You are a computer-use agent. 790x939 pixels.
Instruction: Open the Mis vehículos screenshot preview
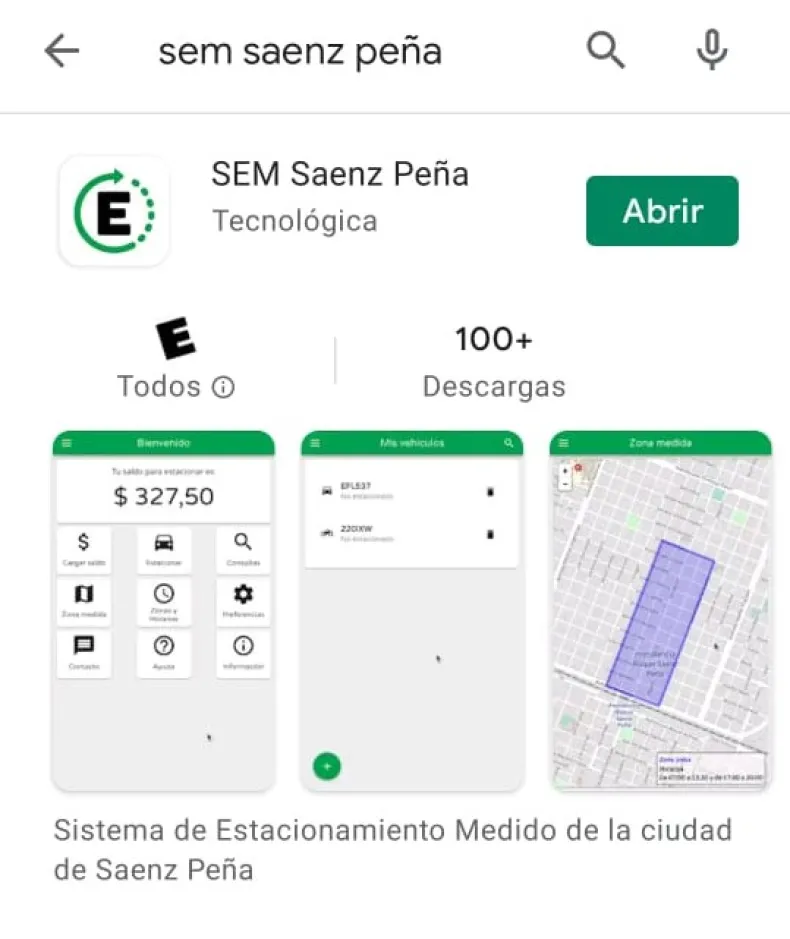[412, 610]
